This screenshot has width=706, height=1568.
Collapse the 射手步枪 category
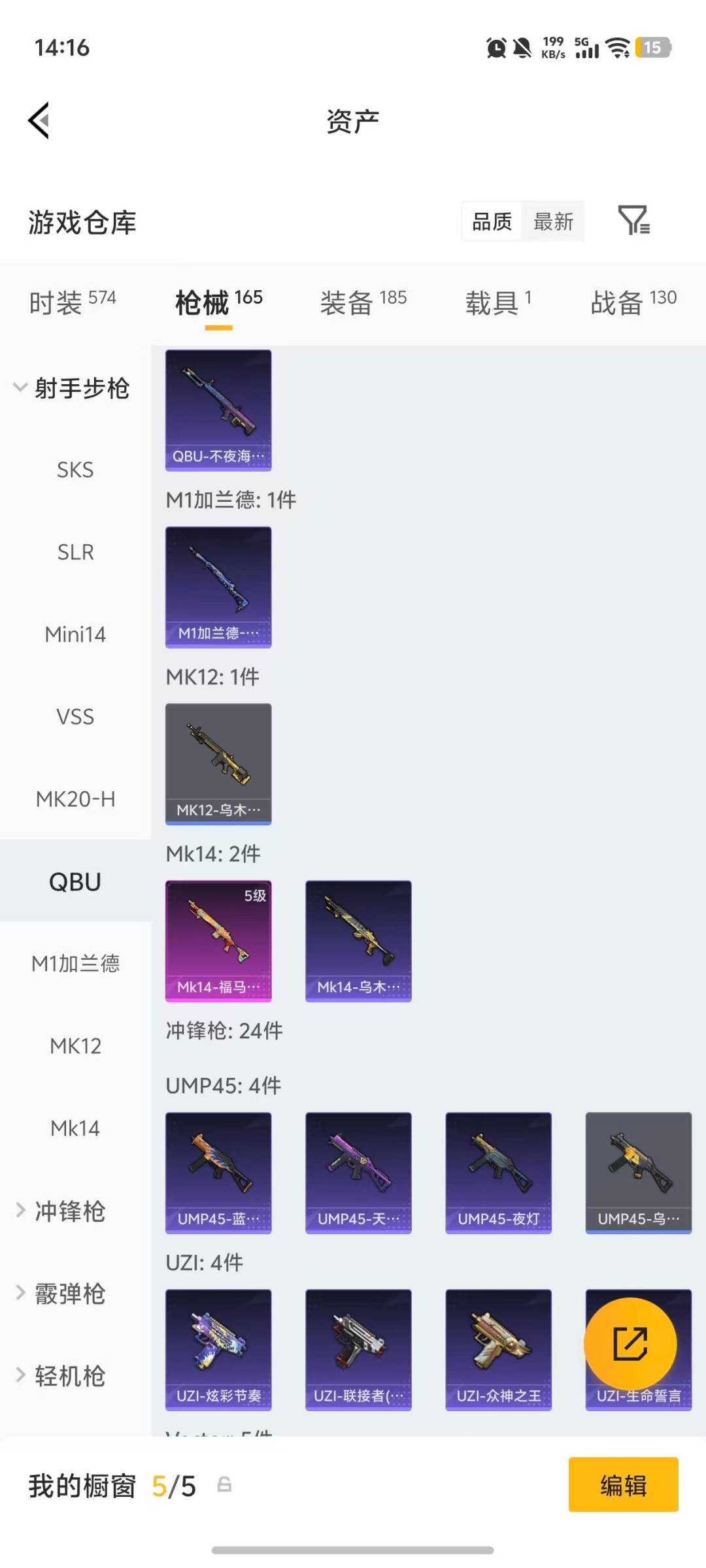(x=72, y=388)
